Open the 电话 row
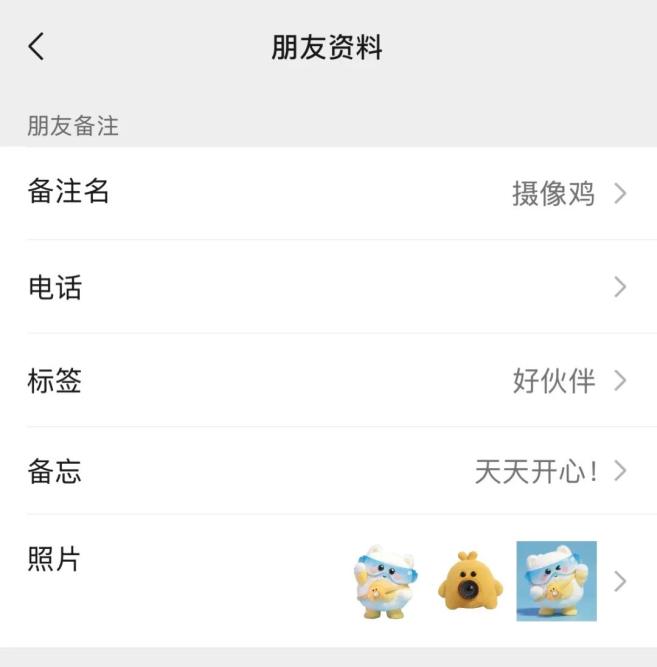The height and width of the screenshot is (667, 657). 328,287
